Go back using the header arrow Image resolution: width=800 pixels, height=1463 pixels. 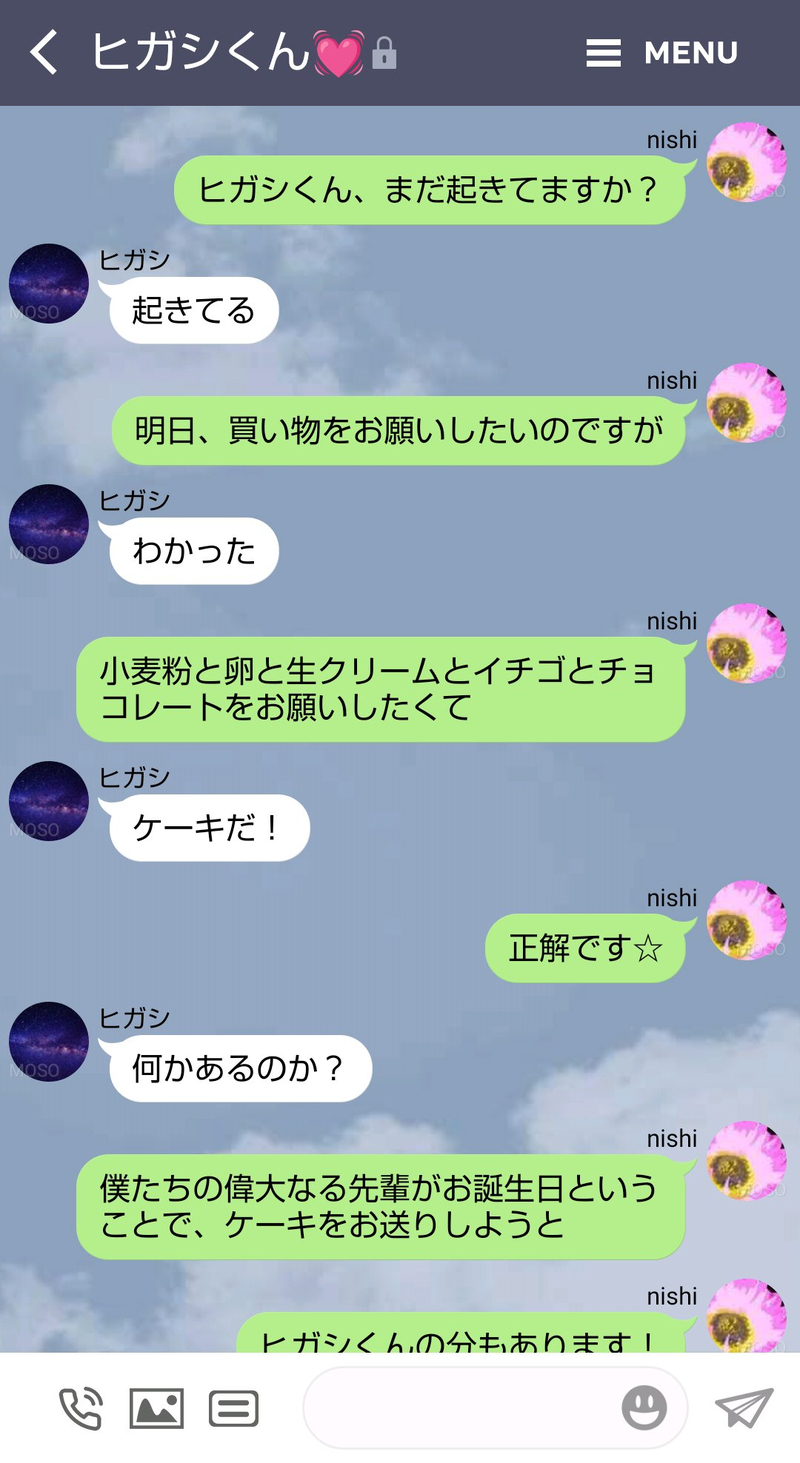pos(44,52)
